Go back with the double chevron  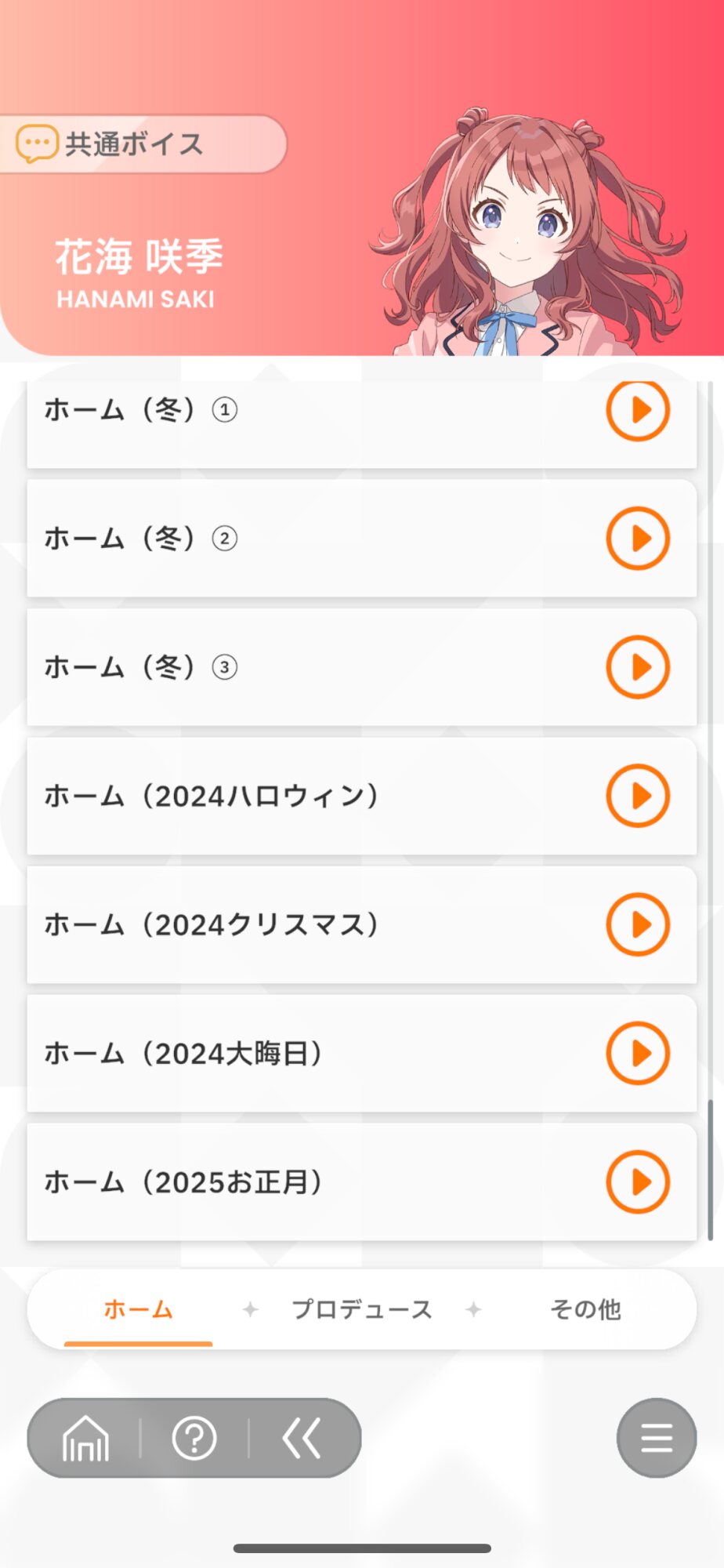coord(302,1438)
